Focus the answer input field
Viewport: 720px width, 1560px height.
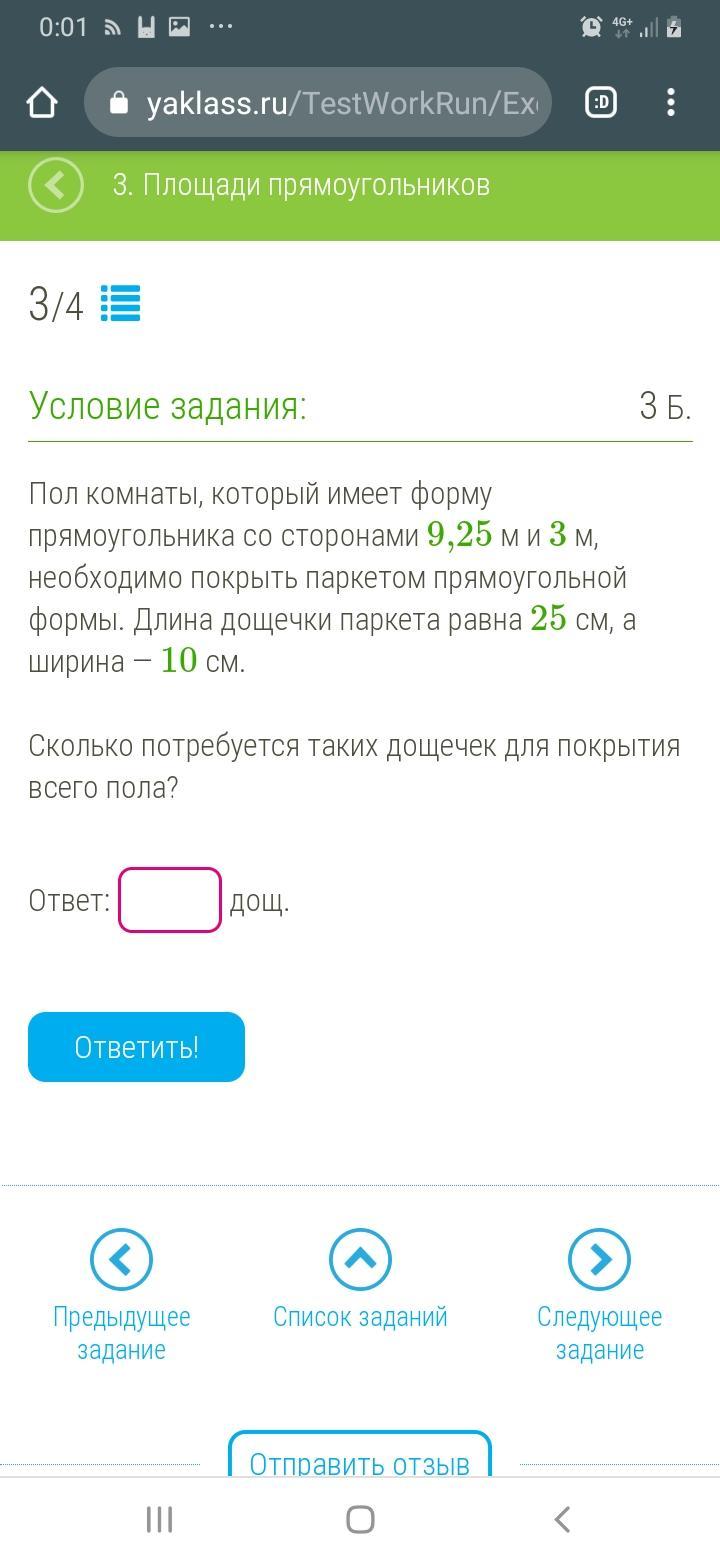(170, 900)
